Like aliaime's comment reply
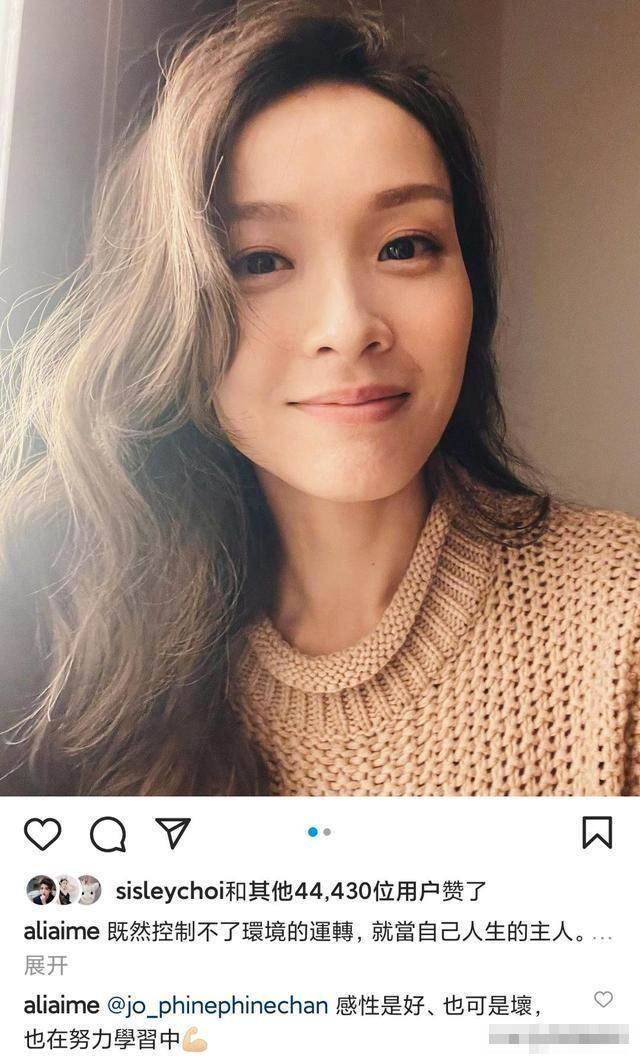Screen dimensions: 640x1059 [603, 999]
